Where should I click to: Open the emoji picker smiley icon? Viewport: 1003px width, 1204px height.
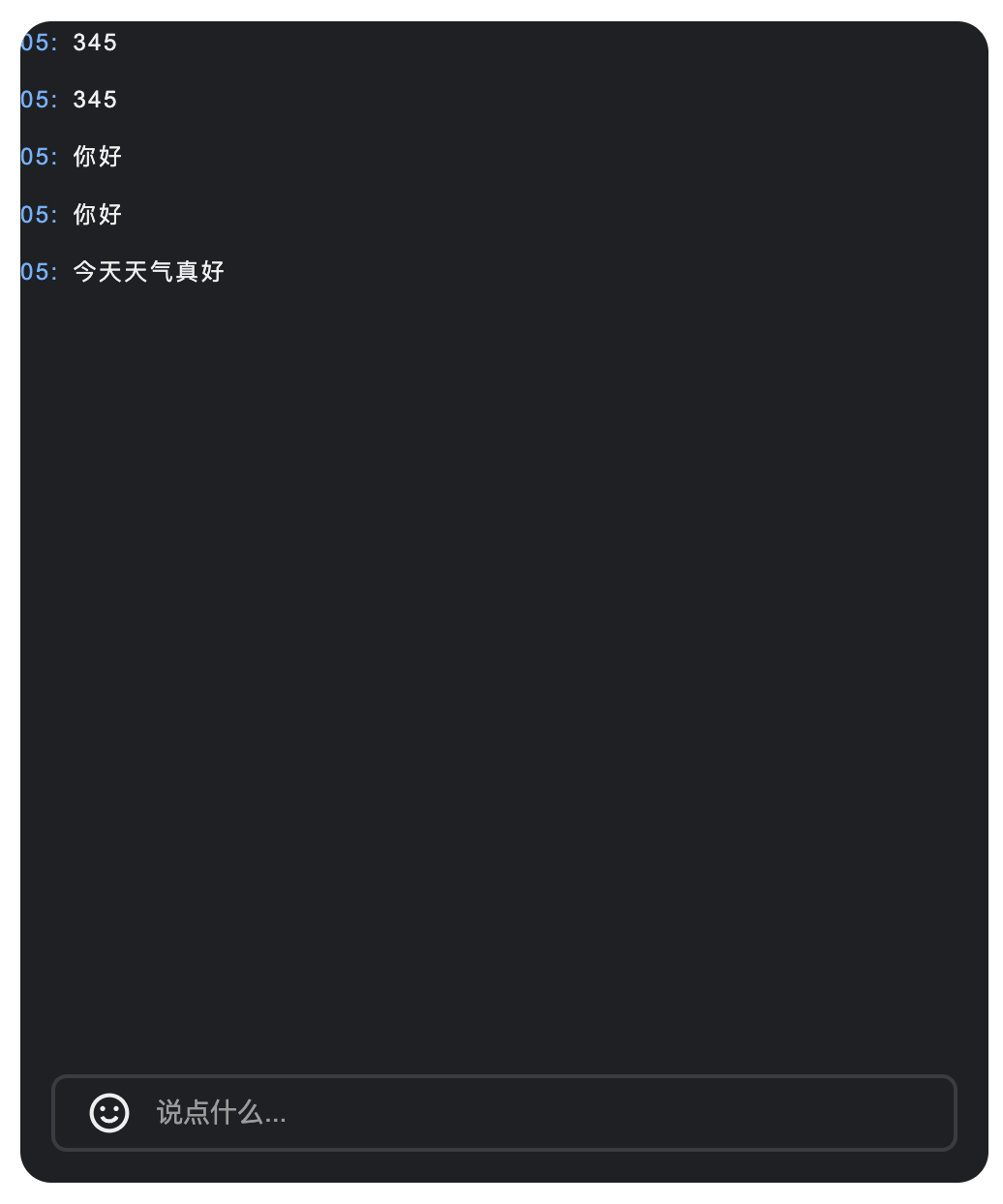point(109,1113)
